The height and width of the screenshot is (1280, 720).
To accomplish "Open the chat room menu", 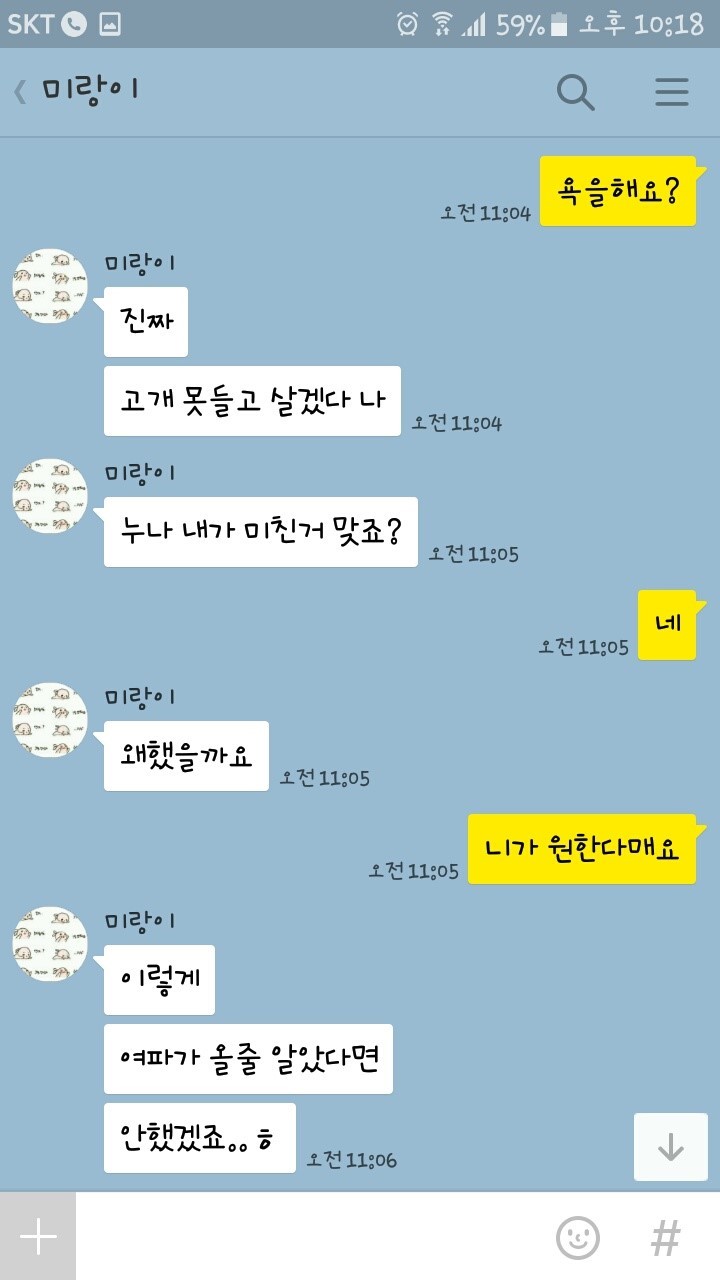I will pos(672,92).
